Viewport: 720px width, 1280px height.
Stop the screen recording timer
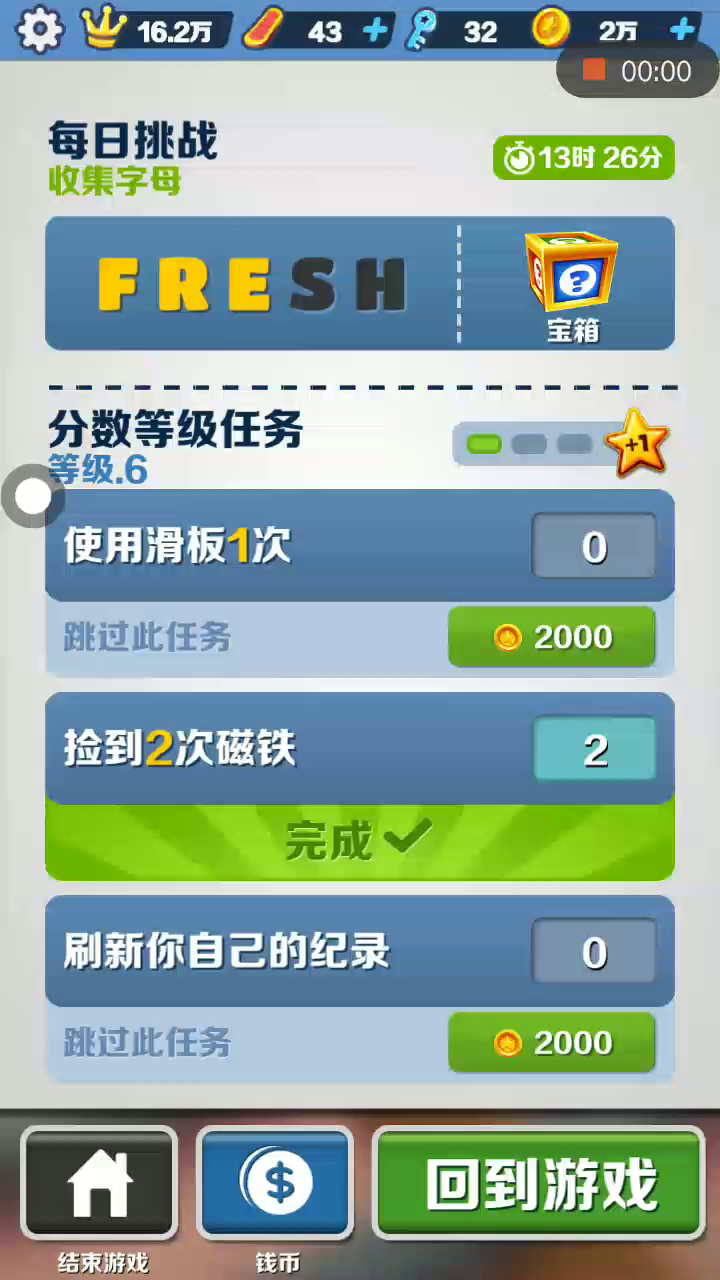(595, 70)
